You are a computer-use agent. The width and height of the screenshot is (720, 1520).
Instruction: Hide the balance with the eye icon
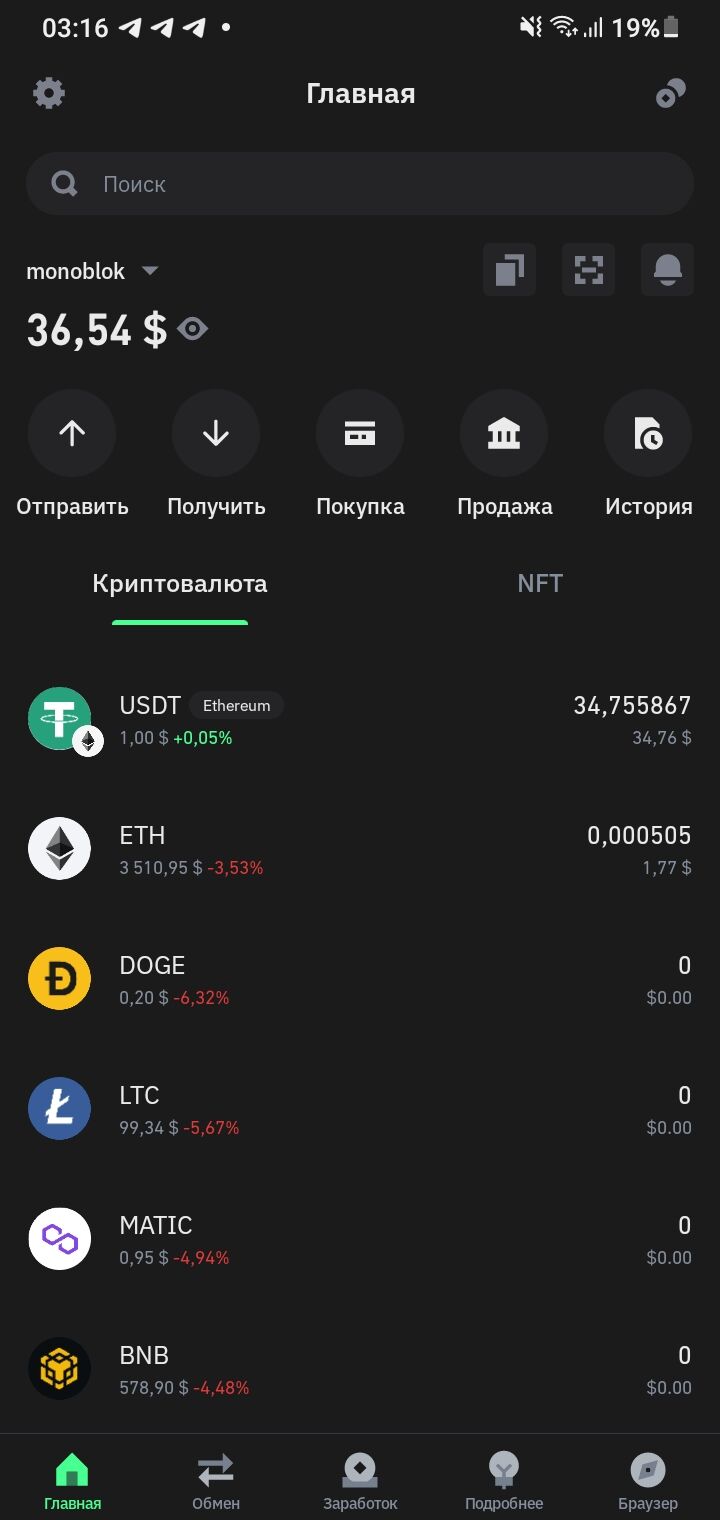pos(192,329)
